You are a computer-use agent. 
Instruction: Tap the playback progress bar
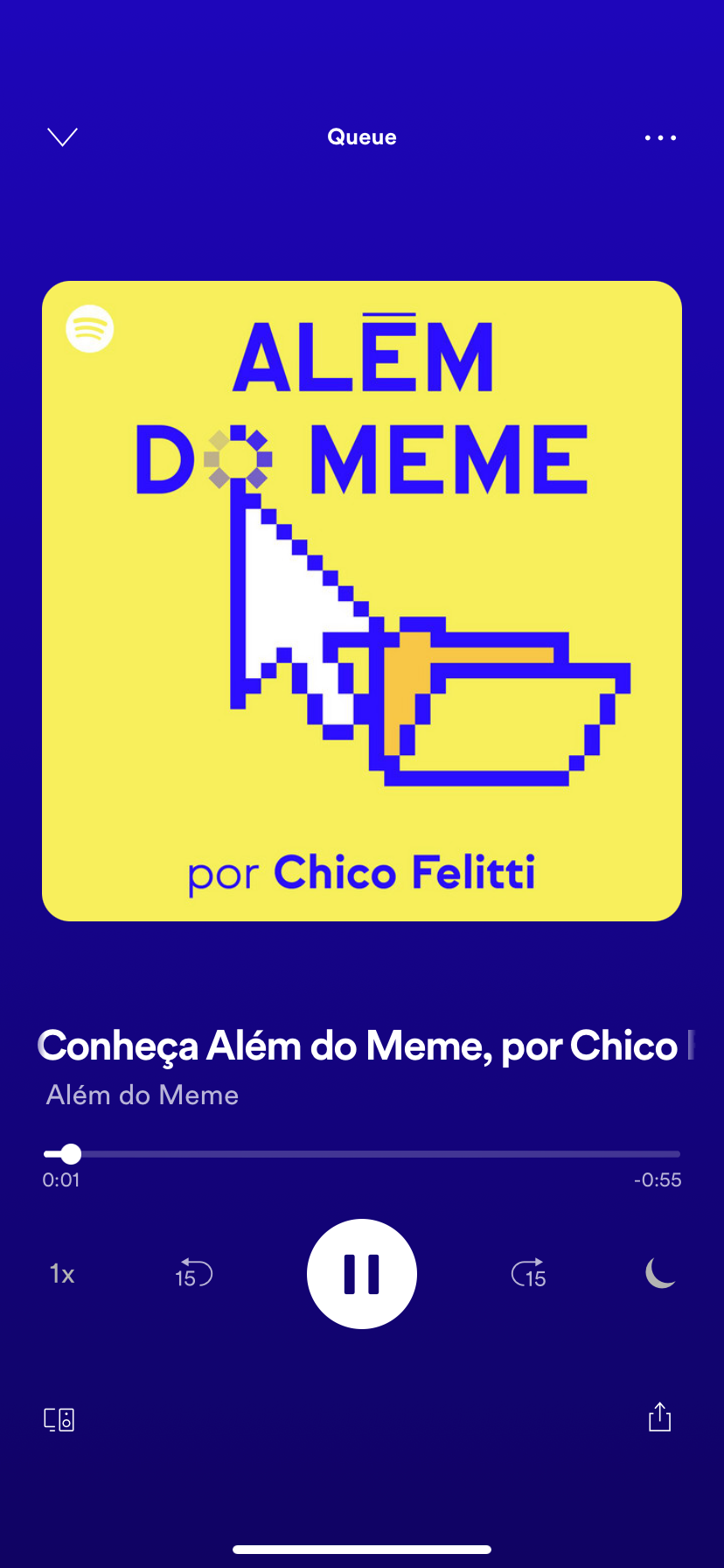362,1154
